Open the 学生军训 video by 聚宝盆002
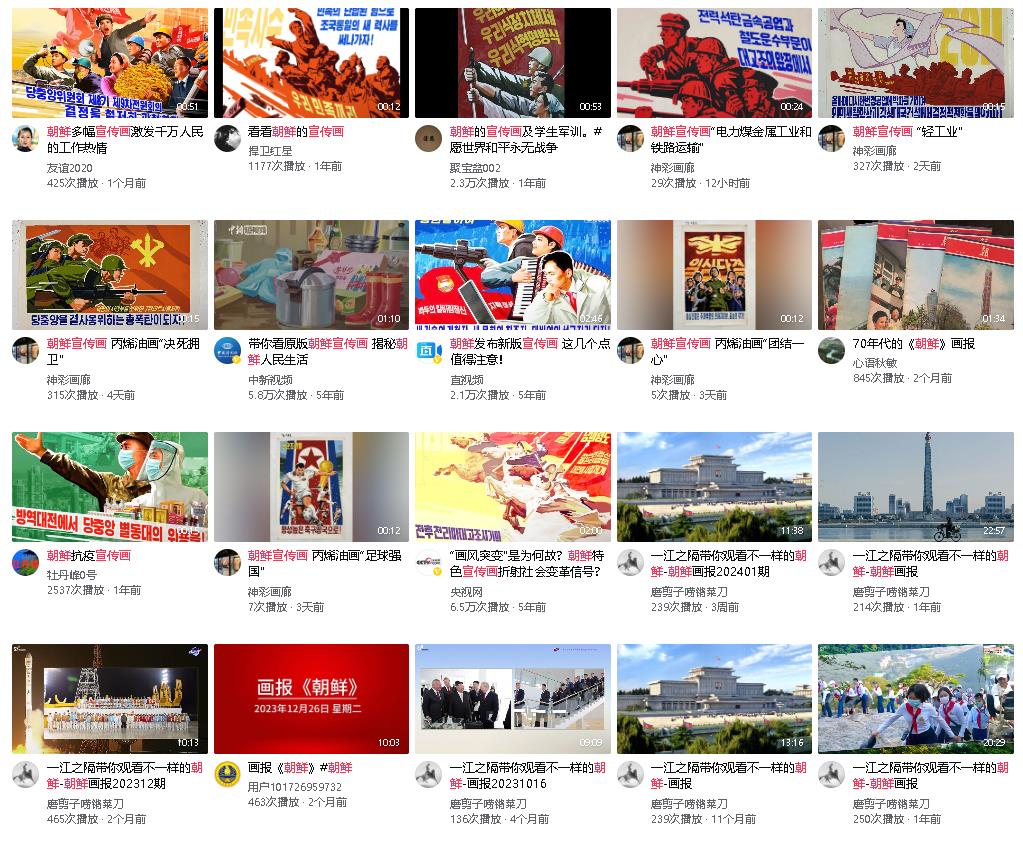 pos(512,63)
